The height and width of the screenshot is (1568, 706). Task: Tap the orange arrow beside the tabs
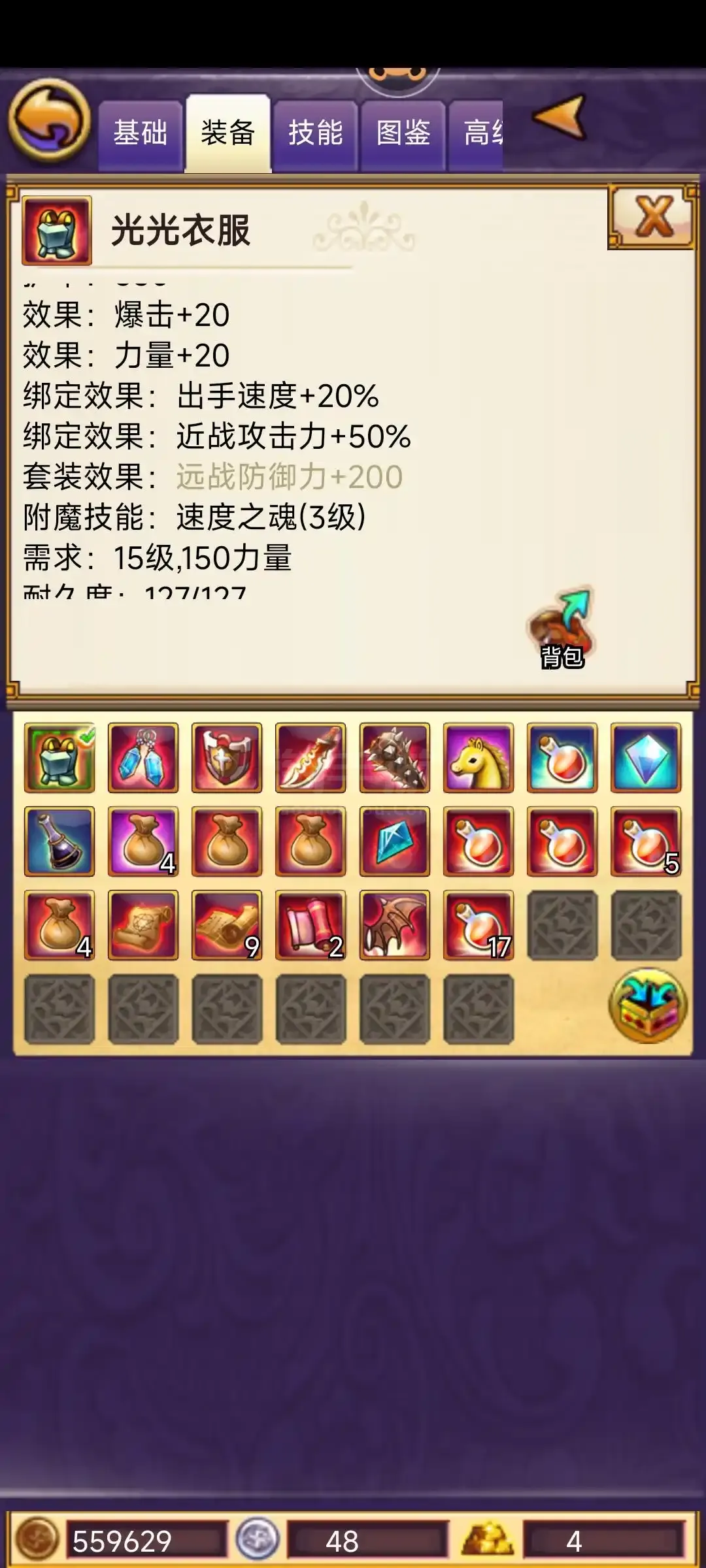[x=559, y=117]
